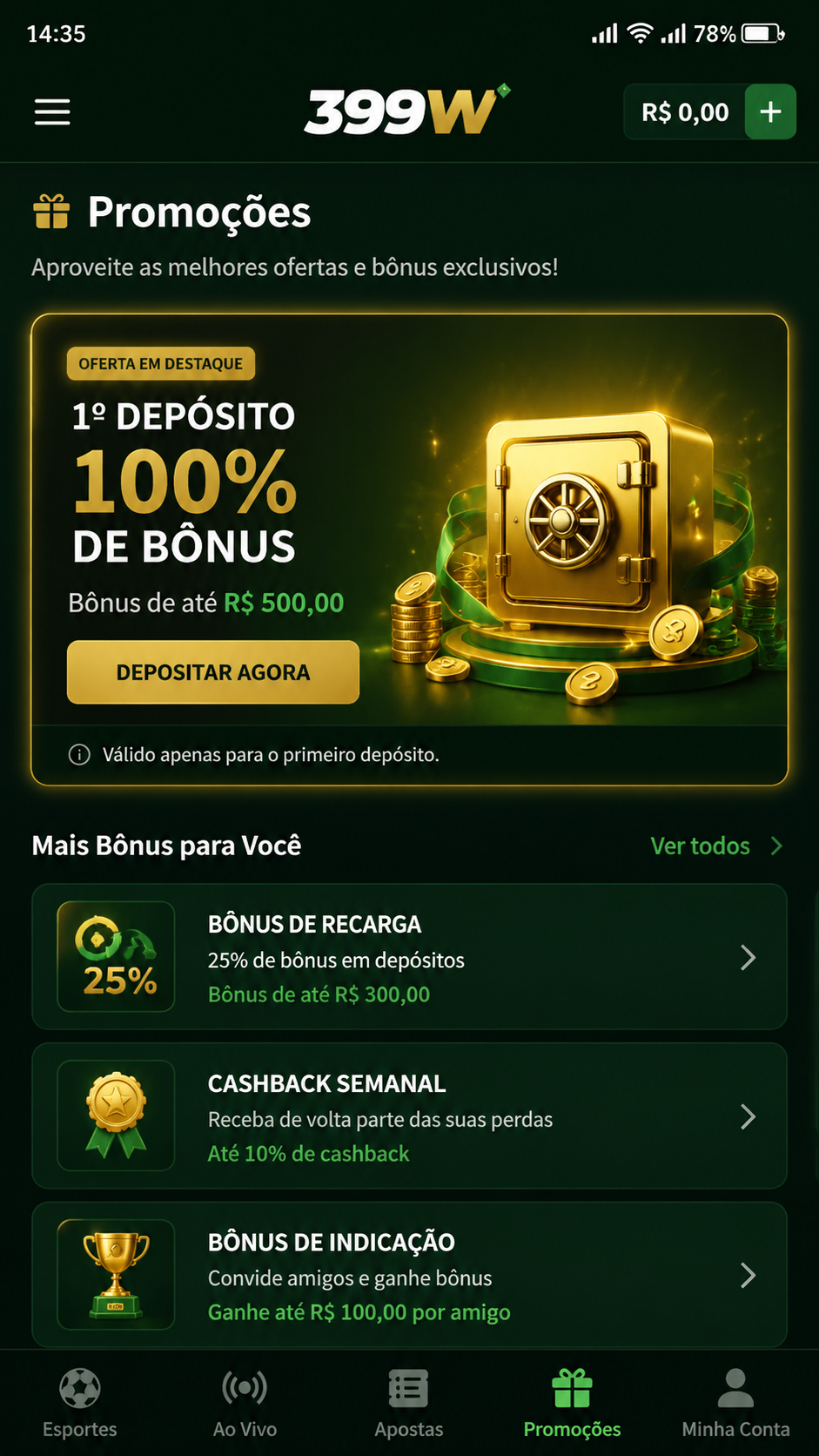Tap Depositar Agora button
This screenshot has width=819, height=1456.
(x=213, y=672)
